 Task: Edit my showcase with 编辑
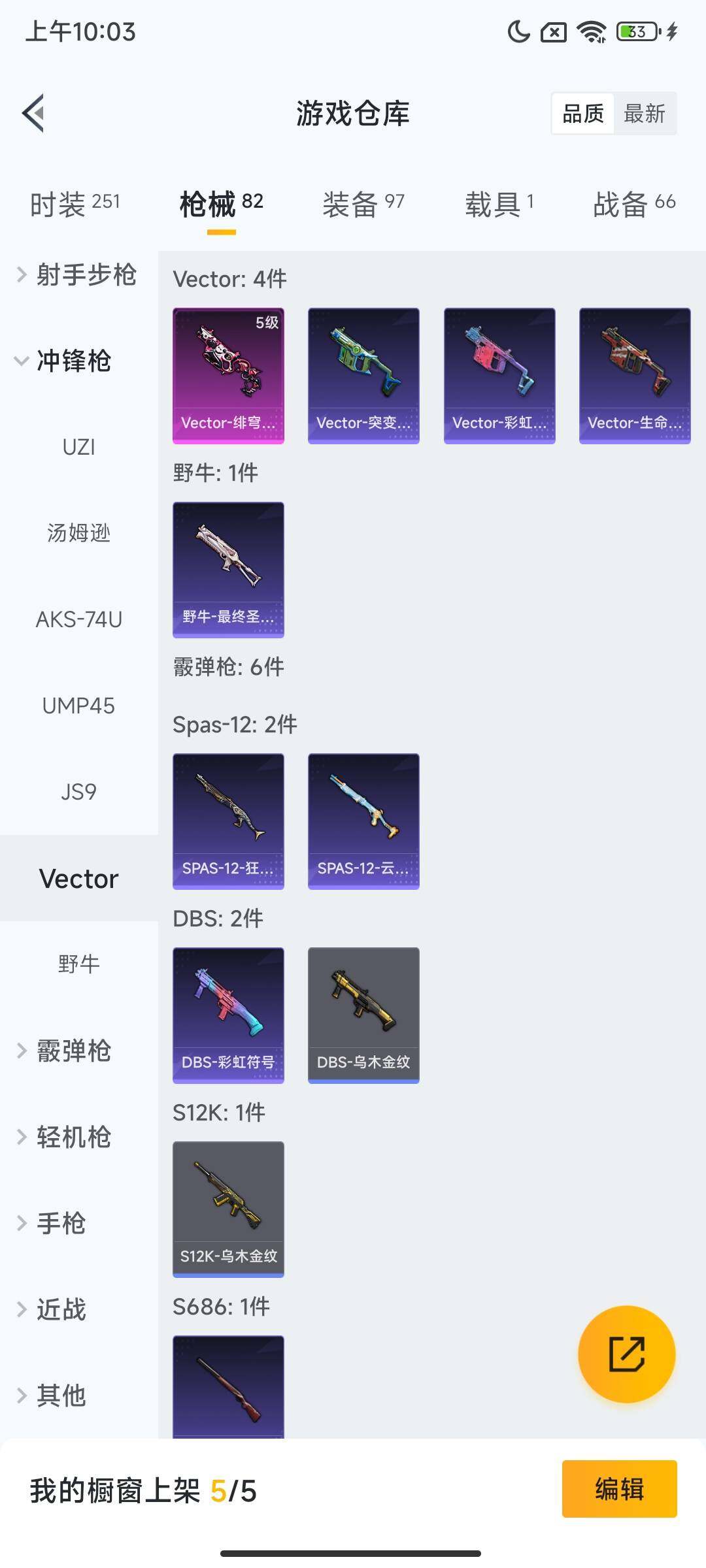point(619,1489)
